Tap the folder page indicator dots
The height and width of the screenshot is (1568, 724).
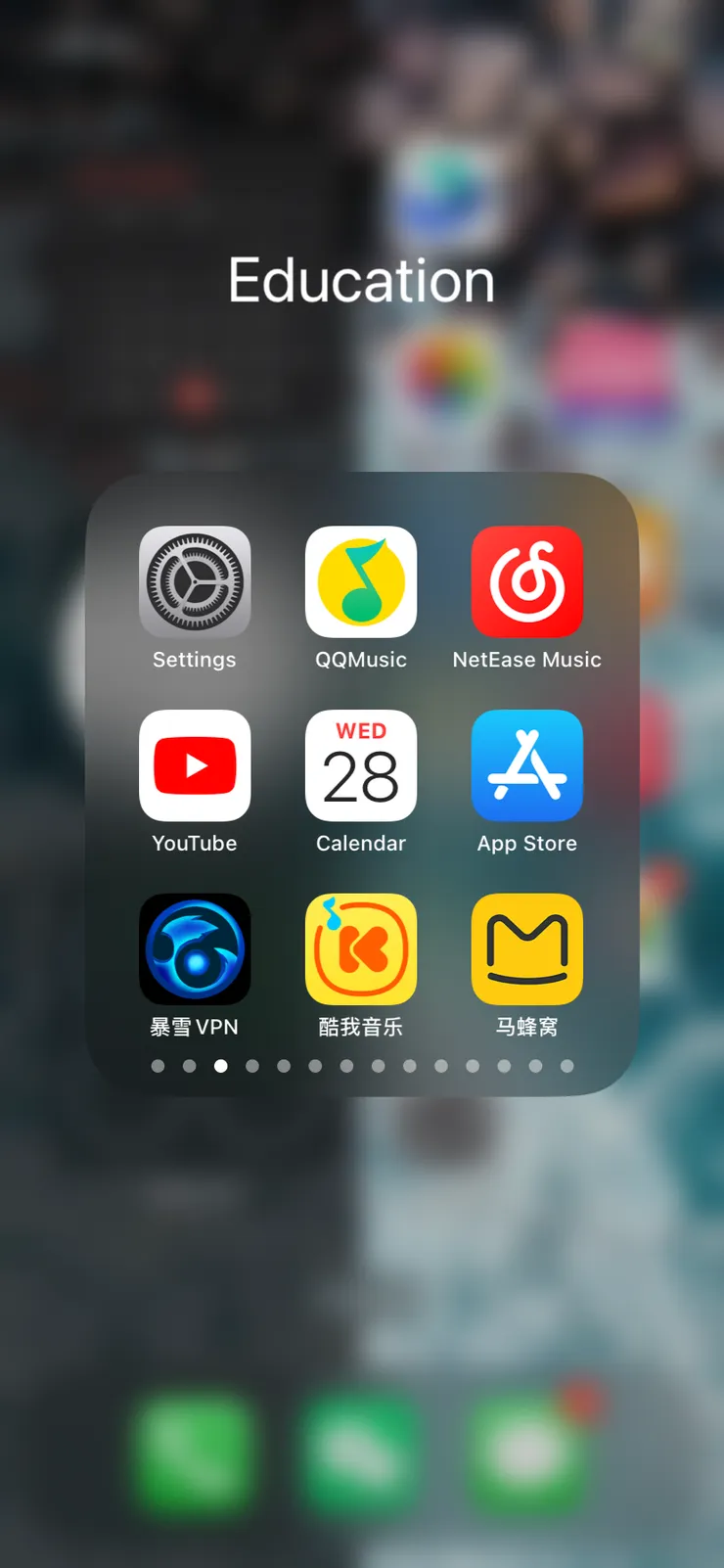pyautogui.click(x=362, y=1066)
